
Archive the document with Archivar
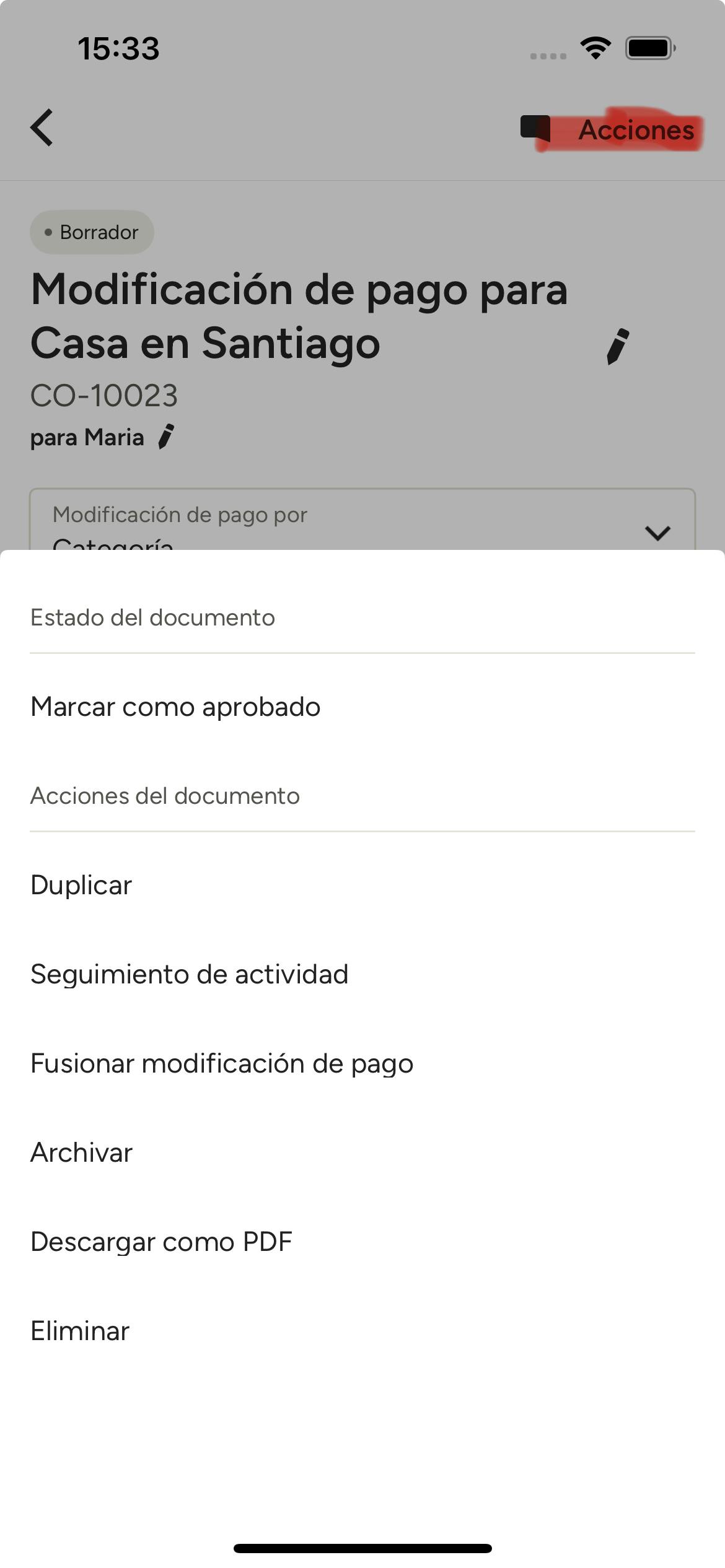click(81, 1152)
